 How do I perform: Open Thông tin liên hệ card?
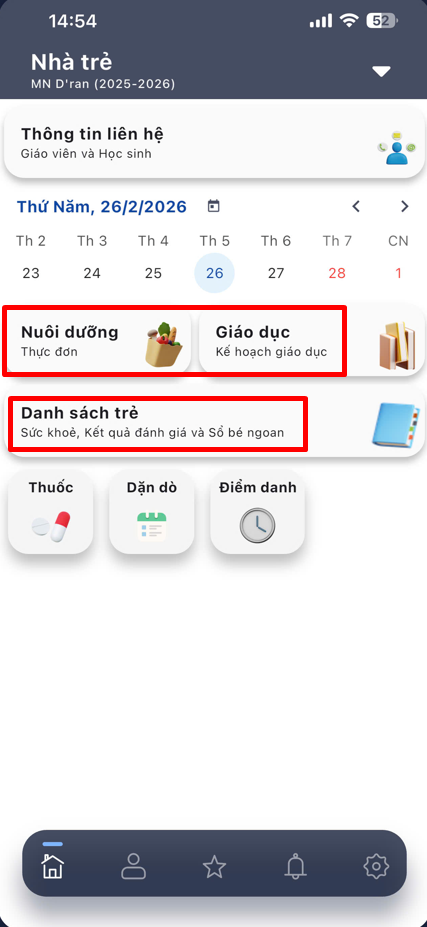tap(214, 142)
